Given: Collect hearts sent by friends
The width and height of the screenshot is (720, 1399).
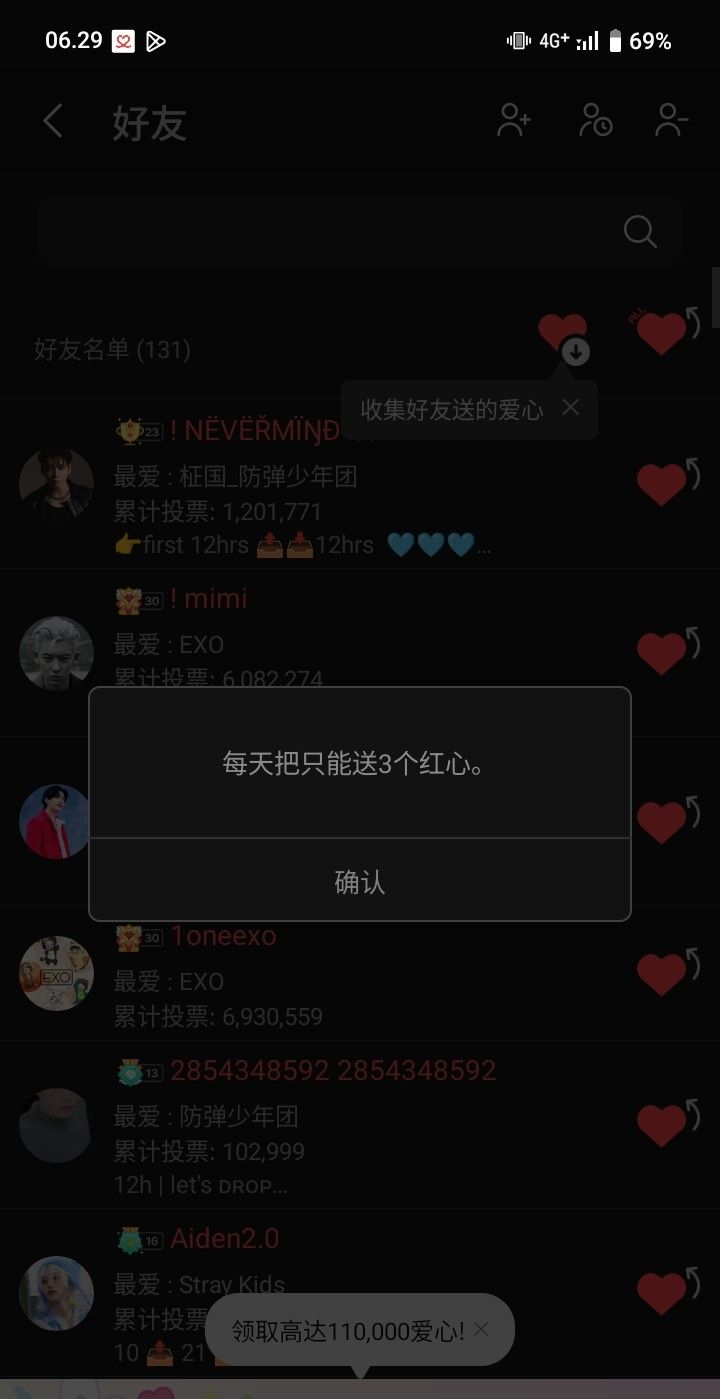Looking at the screenshot, I should point(564,335).
